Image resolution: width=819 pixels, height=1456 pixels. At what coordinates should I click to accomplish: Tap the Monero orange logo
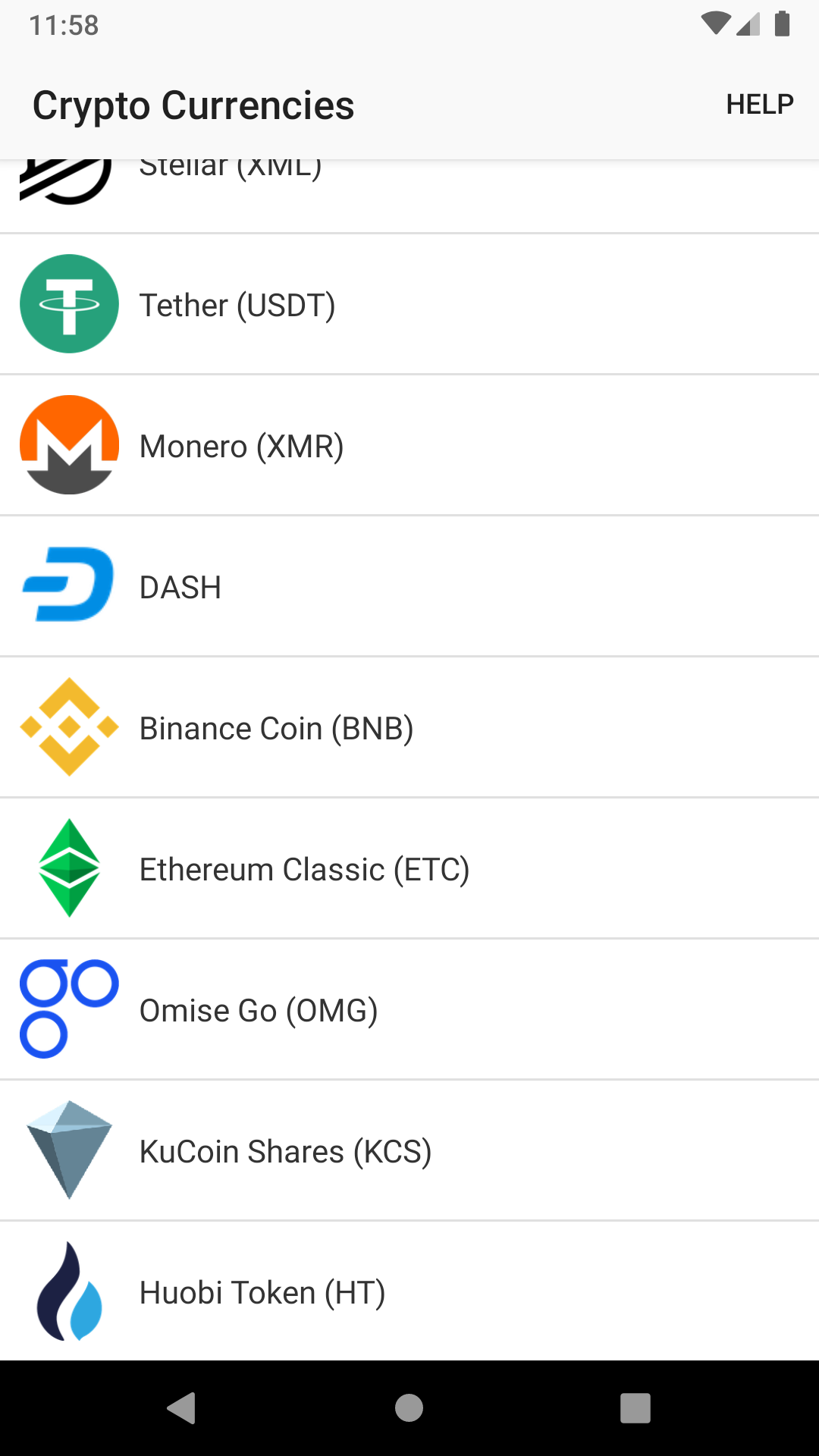point(69,444)
